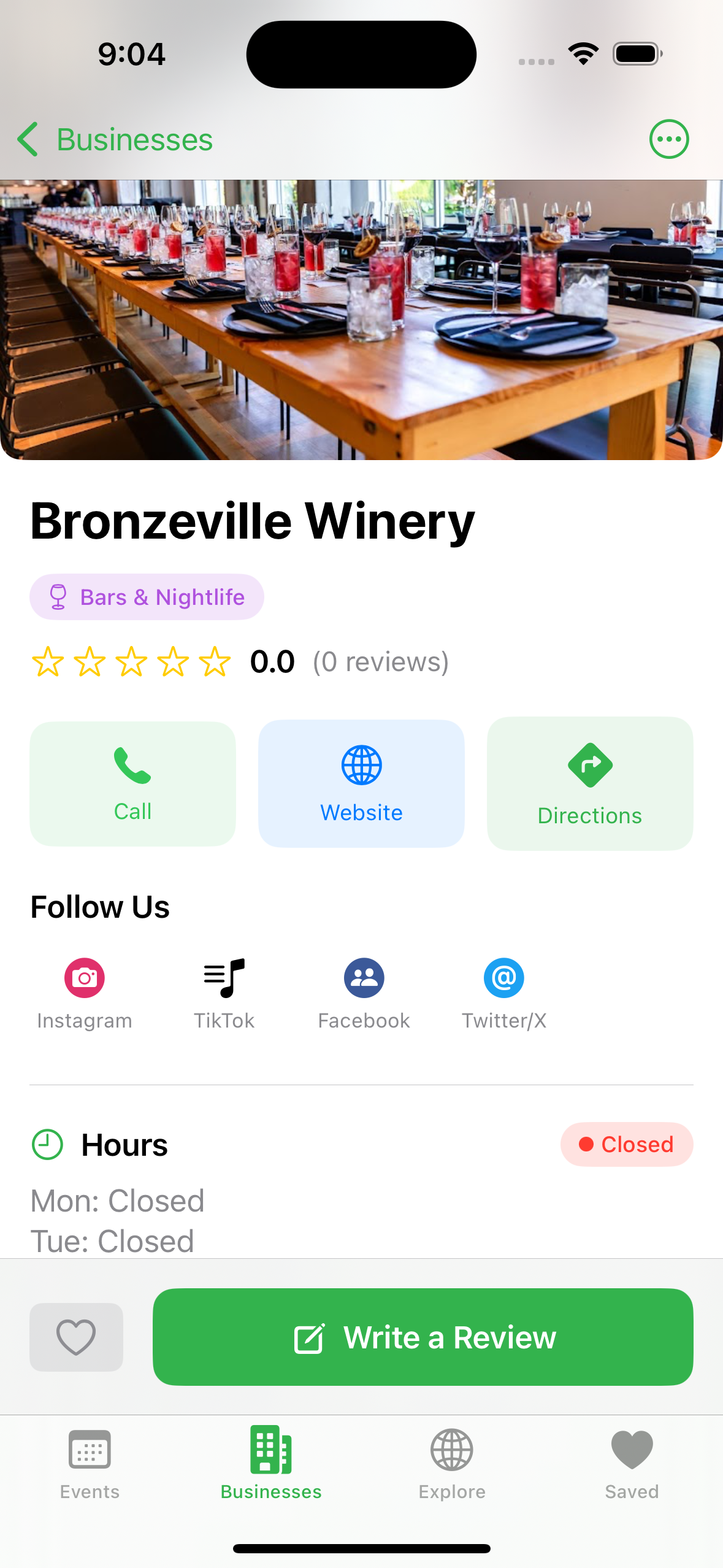This screenshot has height=1568, width=723.
Task: Expand the Hours section
Action: (x=124, y=1143)
